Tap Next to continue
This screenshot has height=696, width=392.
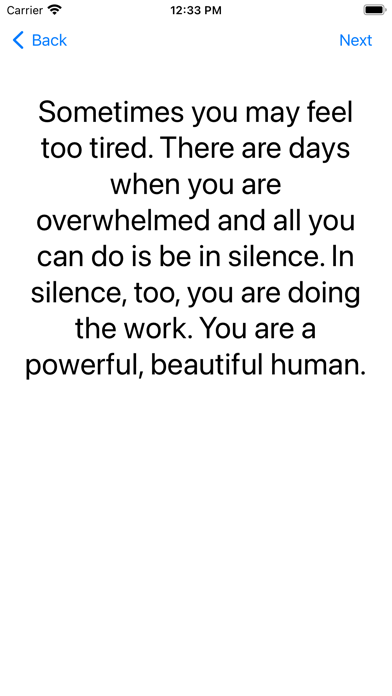[x=355, y=40]
